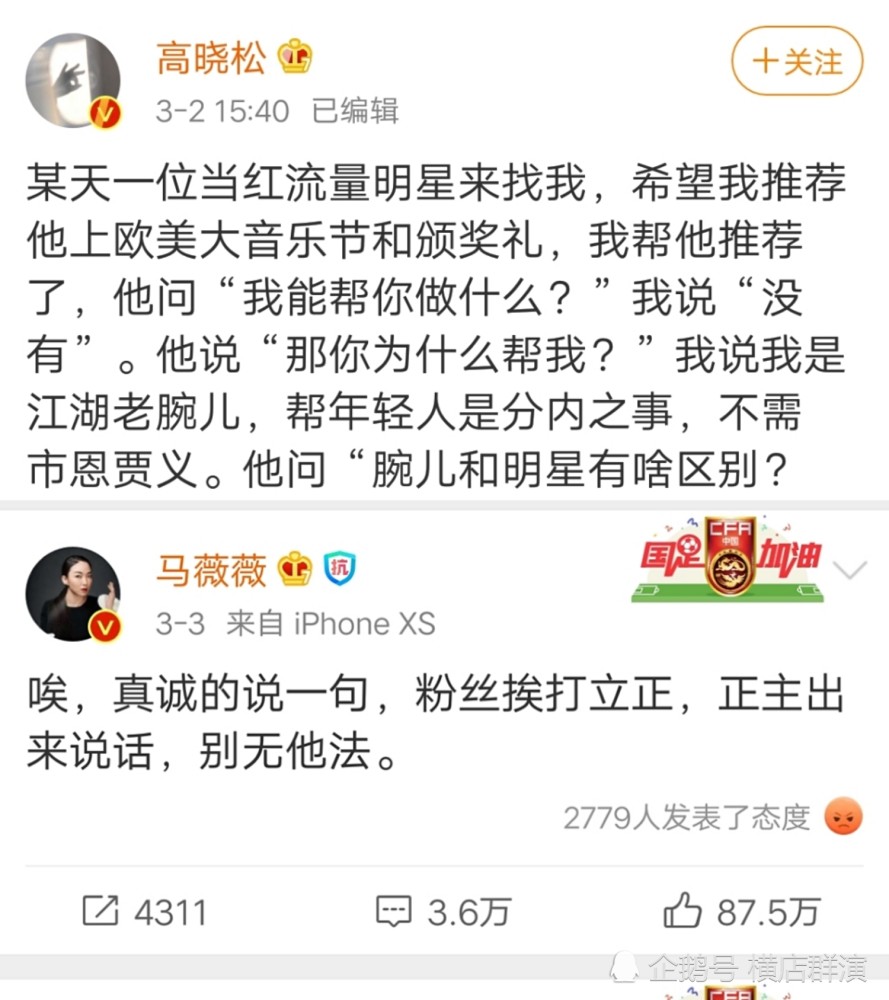This screenshot has height=1000, width=889.
Task: Open 马薇薇's profile picture
Action: [73, 594]
